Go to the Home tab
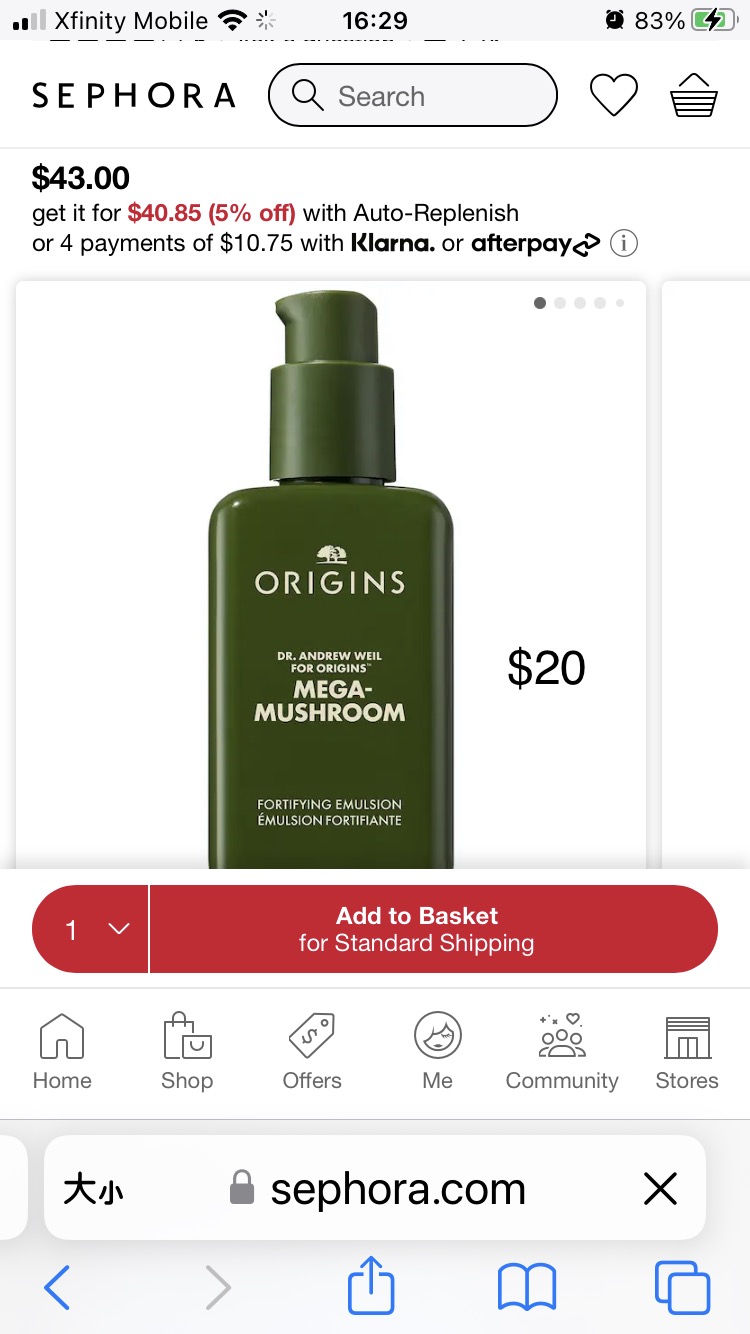Image resolution: width=750 pixels, height=1334 pixels. (x=62, y=1052)
